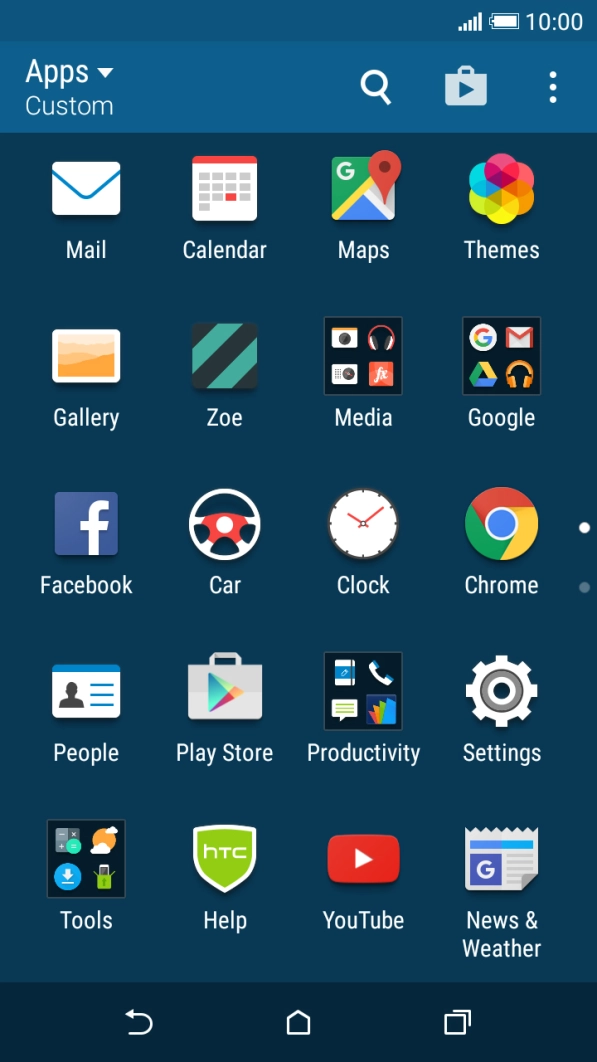Search apps with the magnifier icon

[375, 87]
